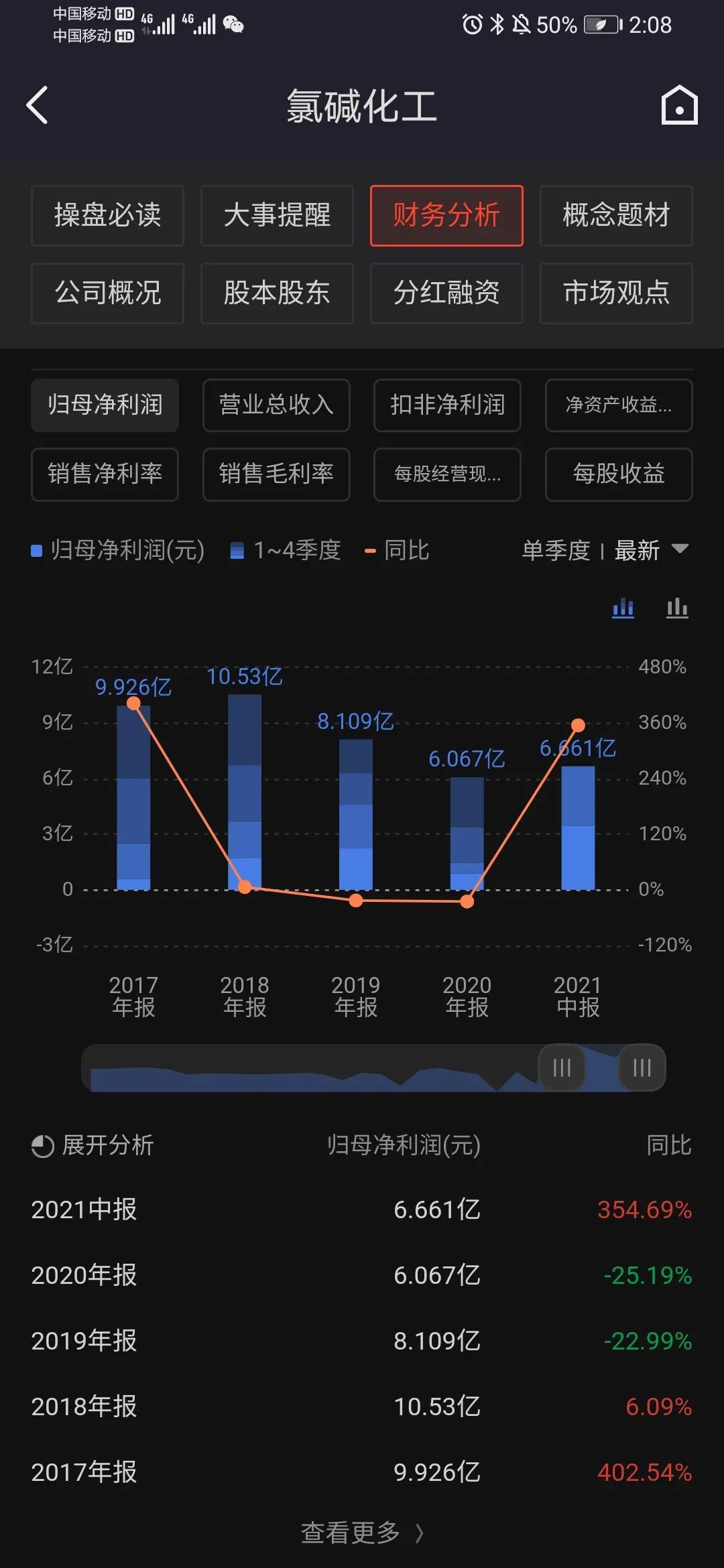The image size is (724, 1568).
Task: Select the stacked bar chart view icon
Action: (x=622, y=607)
